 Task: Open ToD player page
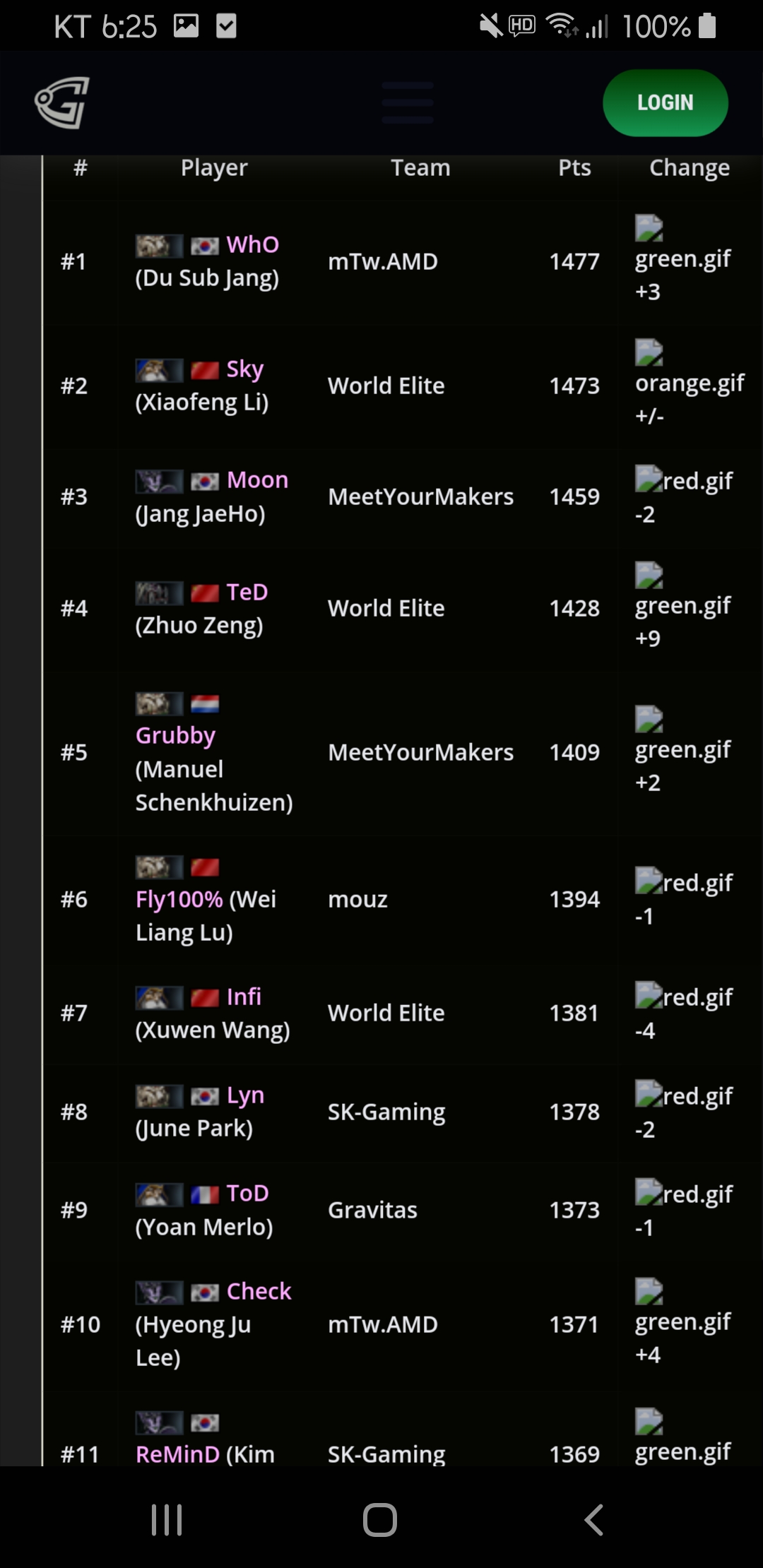pyautogui.click(x=247, y=1194)
